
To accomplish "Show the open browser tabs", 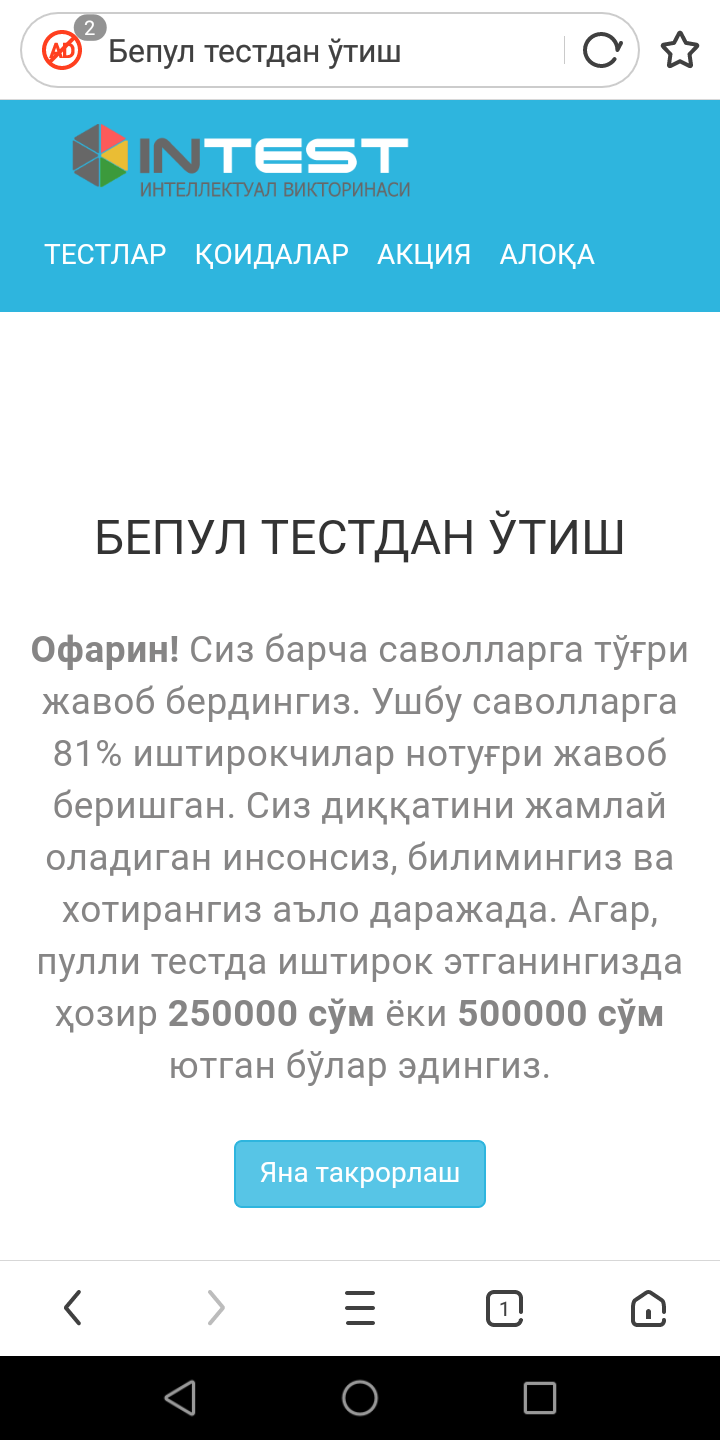I will [504, 1307].
